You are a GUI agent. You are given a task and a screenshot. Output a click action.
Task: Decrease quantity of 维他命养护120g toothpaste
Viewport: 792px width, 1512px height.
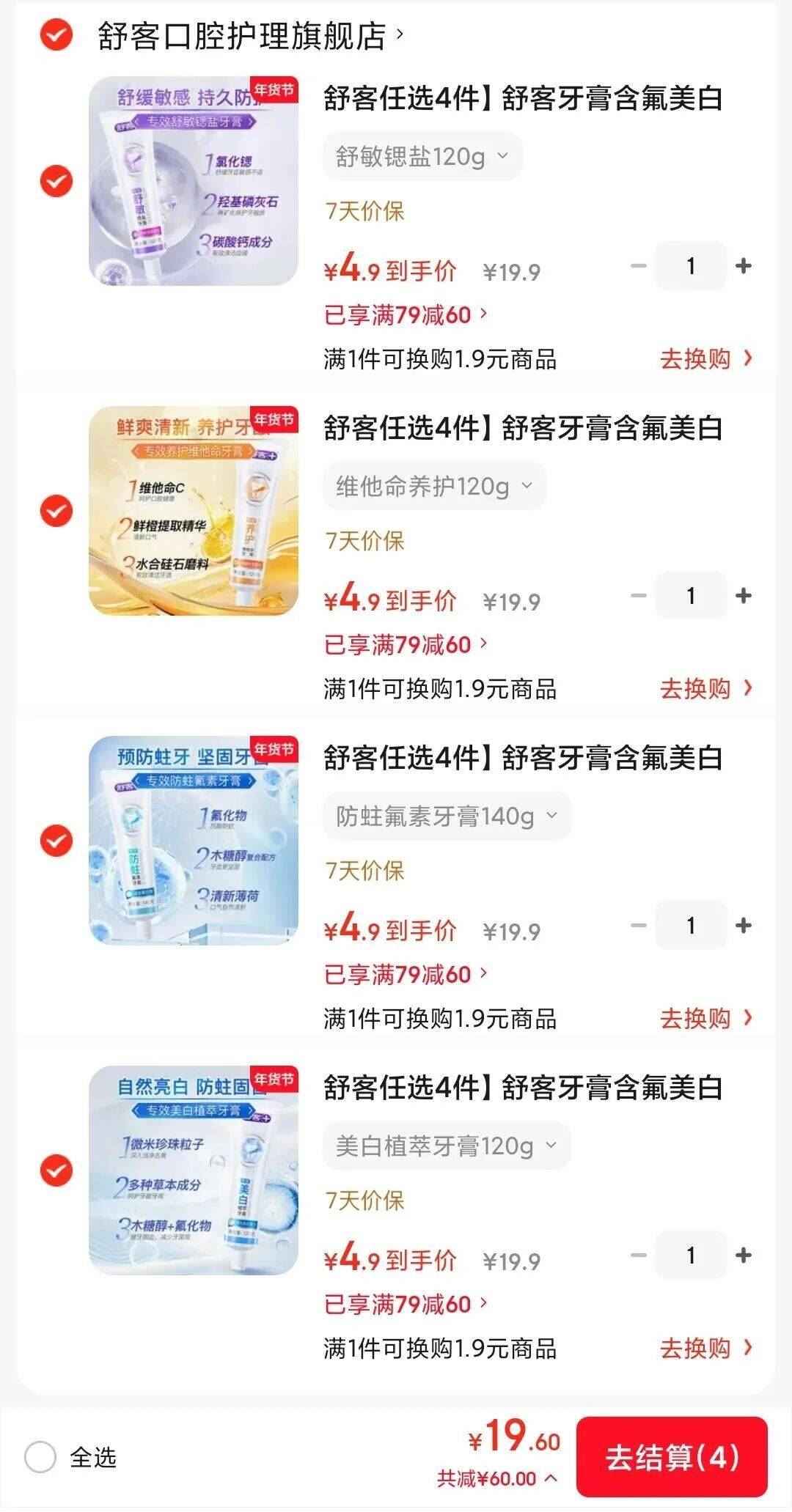pyautogui.click(x=639, y=595)
